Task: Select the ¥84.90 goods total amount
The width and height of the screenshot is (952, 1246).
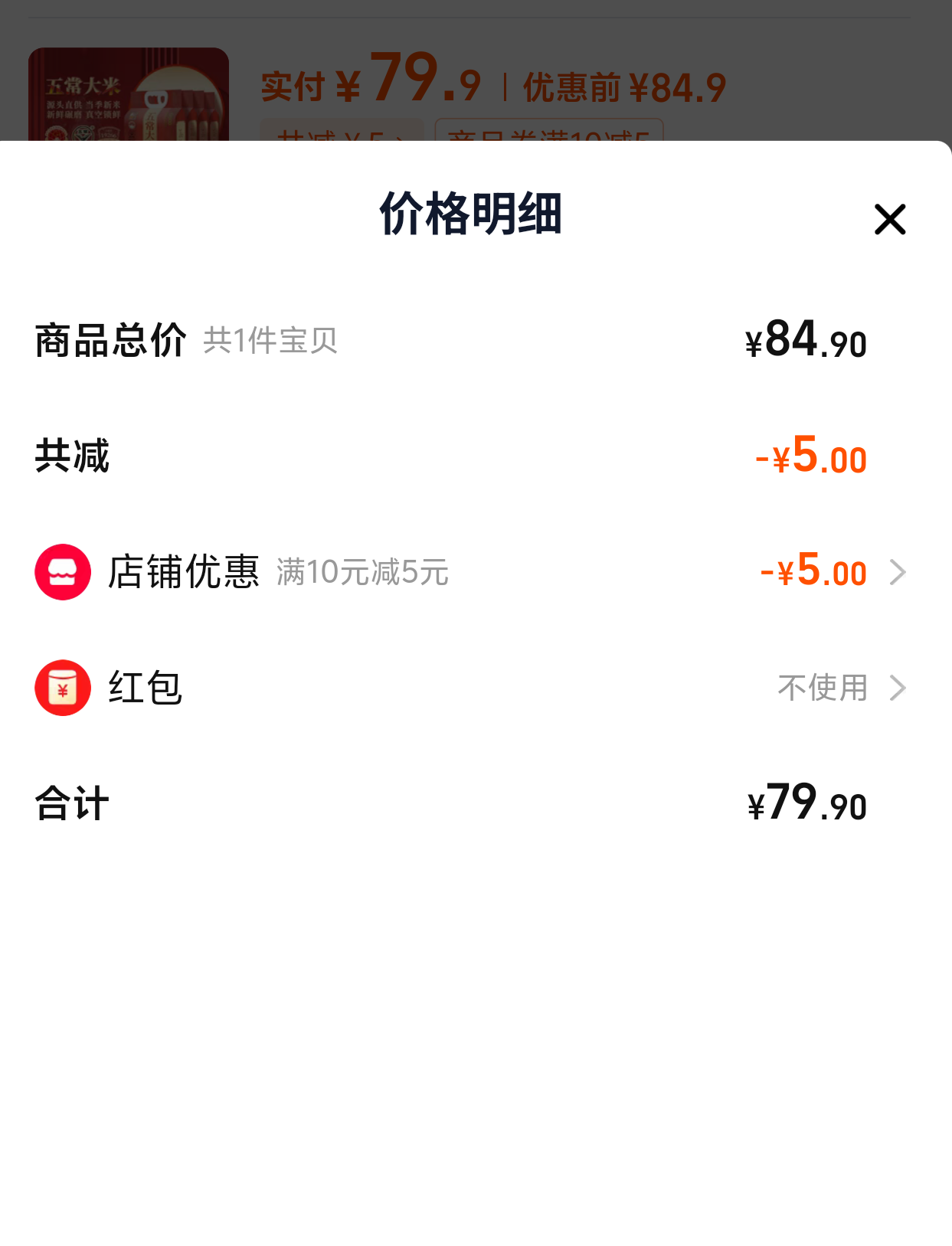Action: (806, 342)
